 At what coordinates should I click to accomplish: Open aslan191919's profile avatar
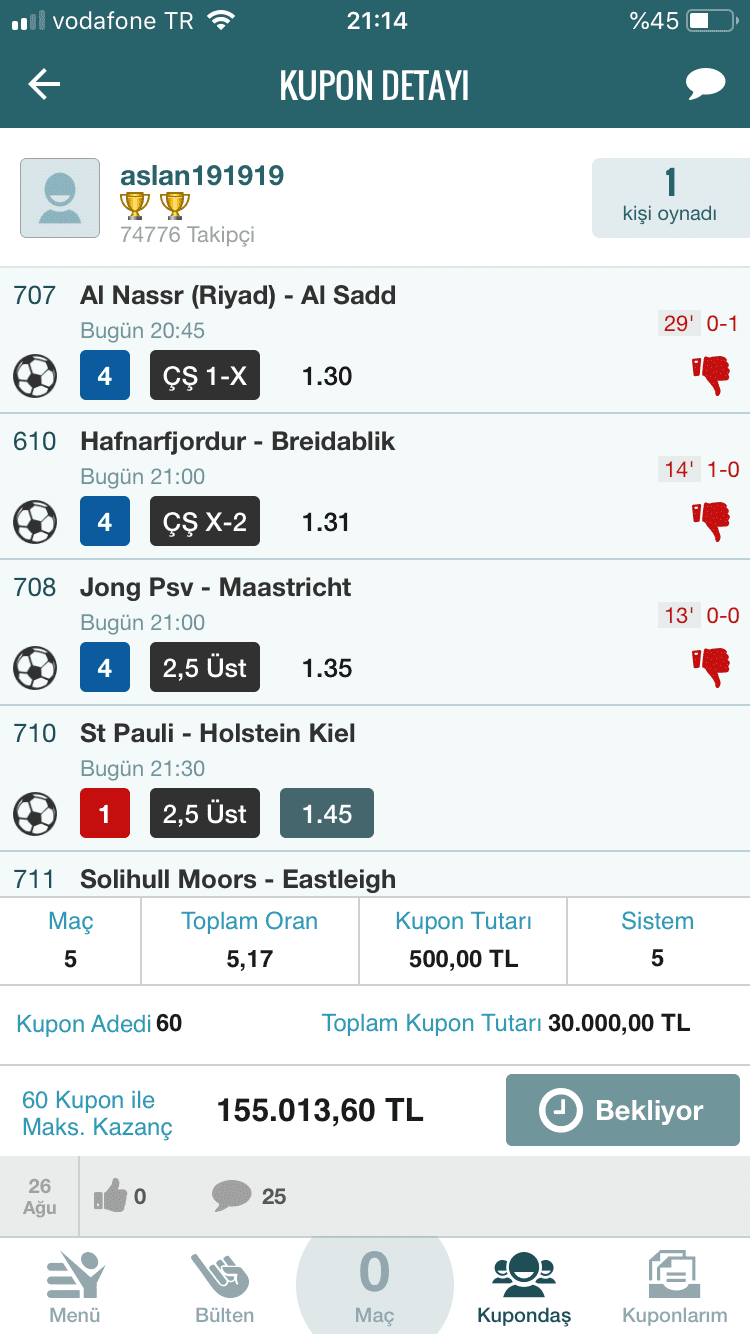[x=60, y=198]
